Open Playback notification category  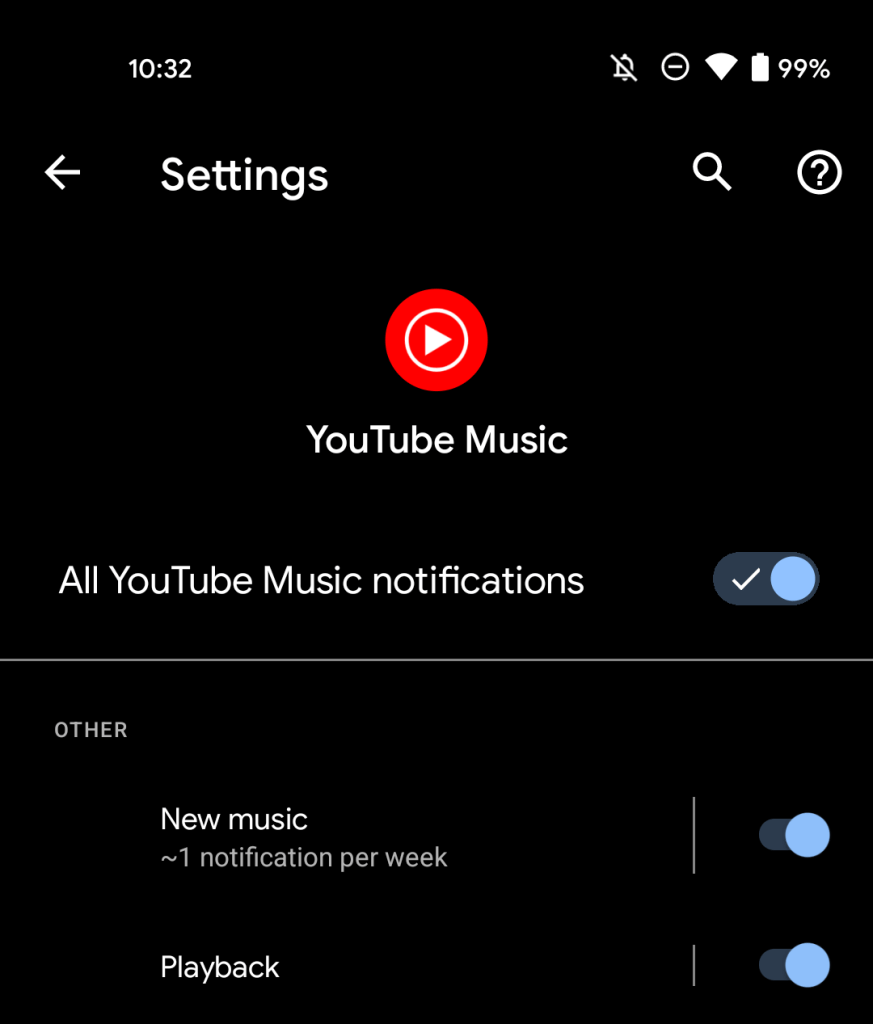[x=220, y=967]
